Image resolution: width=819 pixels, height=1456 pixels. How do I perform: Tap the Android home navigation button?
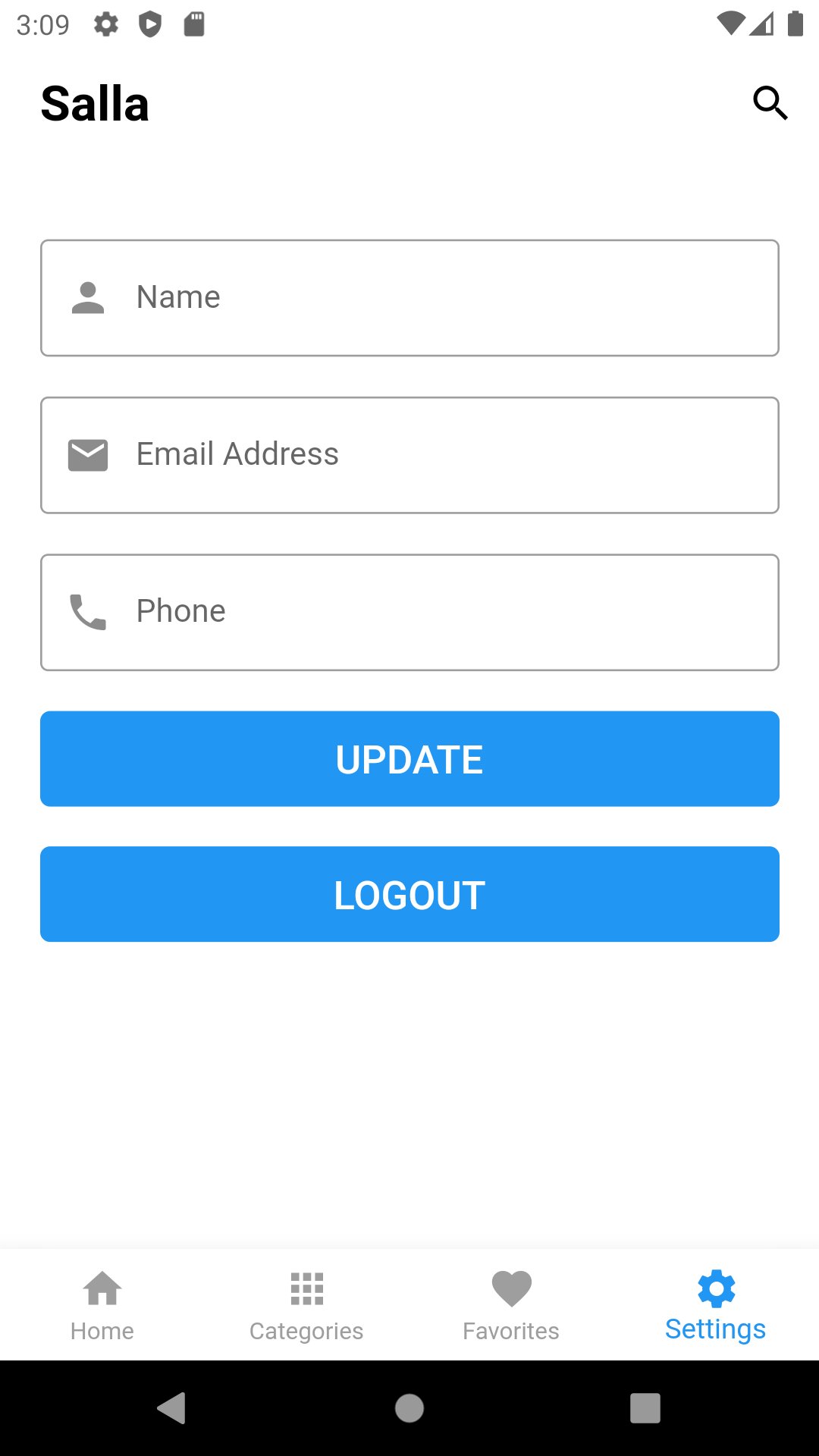409,1409
